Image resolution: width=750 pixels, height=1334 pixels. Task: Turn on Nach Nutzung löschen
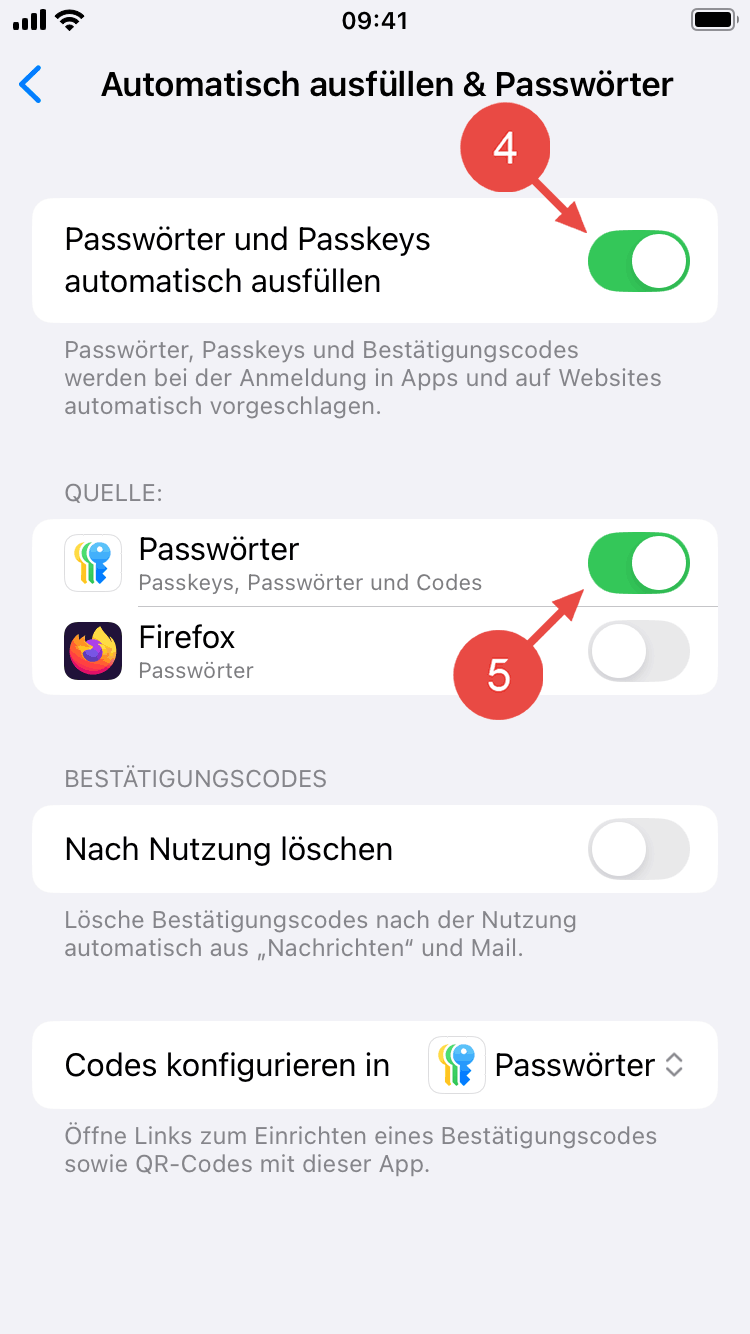(x=639, y=849)
